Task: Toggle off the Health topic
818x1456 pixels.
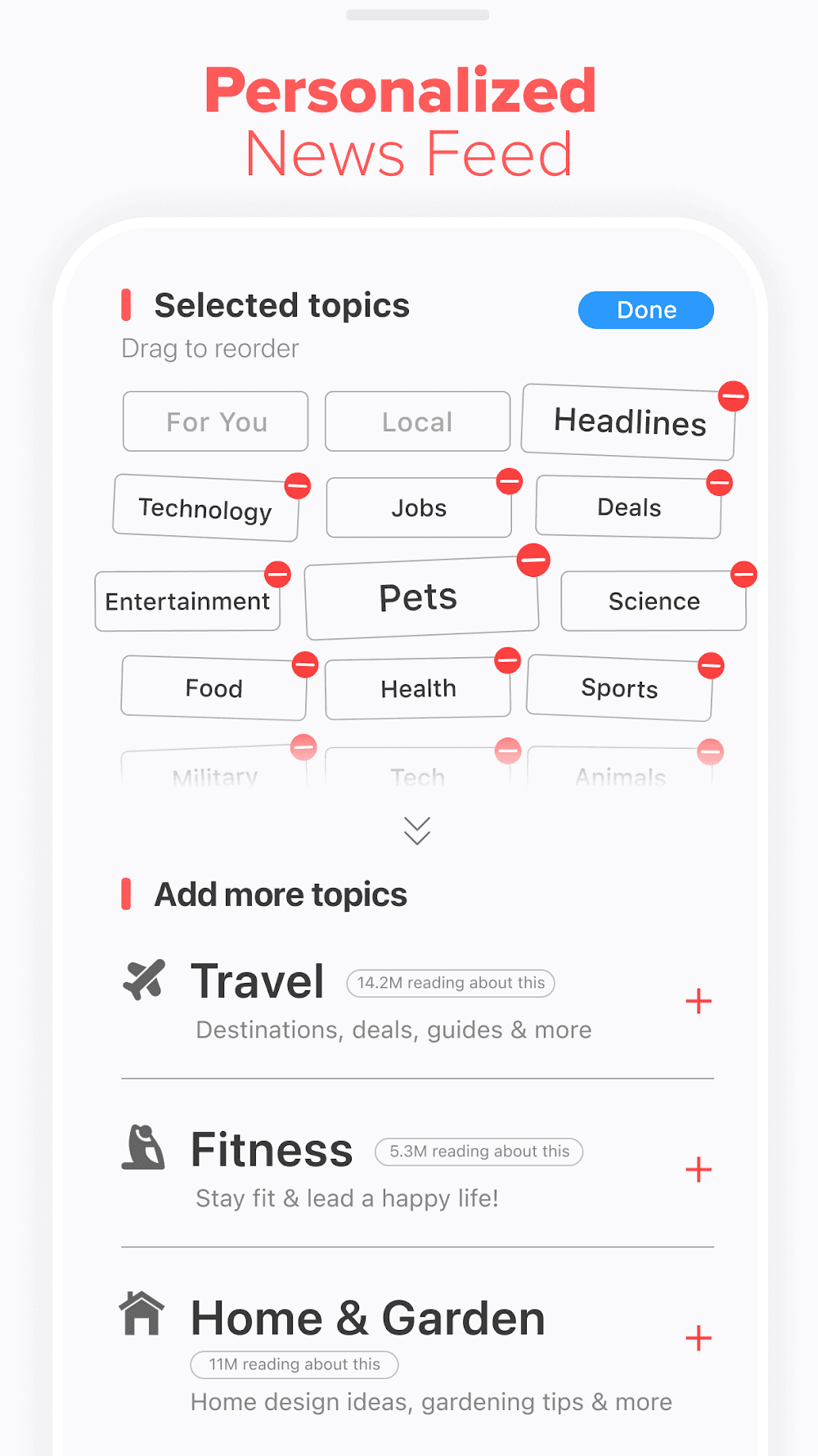Action: pos(508,660)
